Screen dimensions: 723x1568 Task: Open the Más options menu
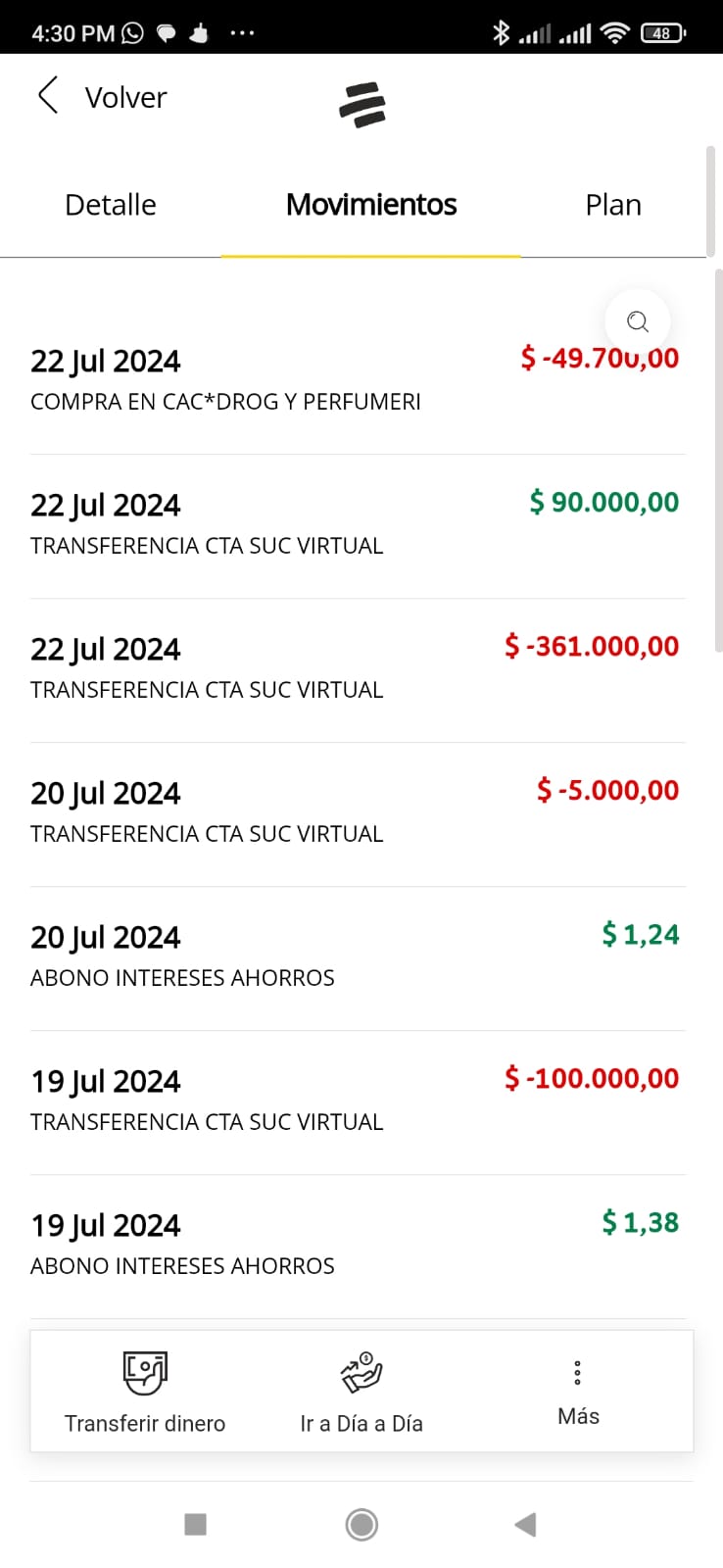(578, 1391)
